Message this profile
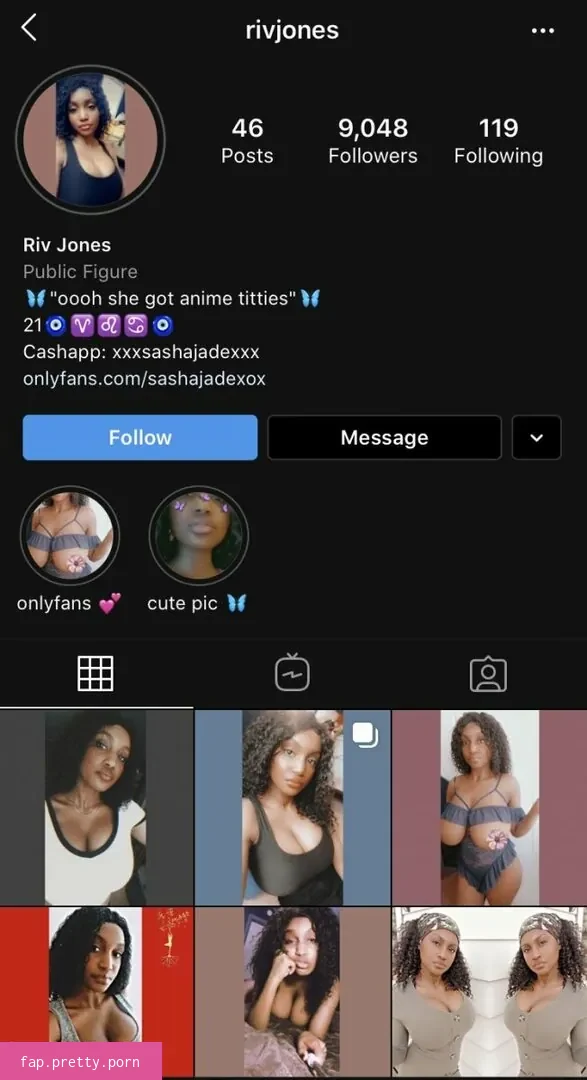This screenshot has width=587, height=1080. point(384,437)
